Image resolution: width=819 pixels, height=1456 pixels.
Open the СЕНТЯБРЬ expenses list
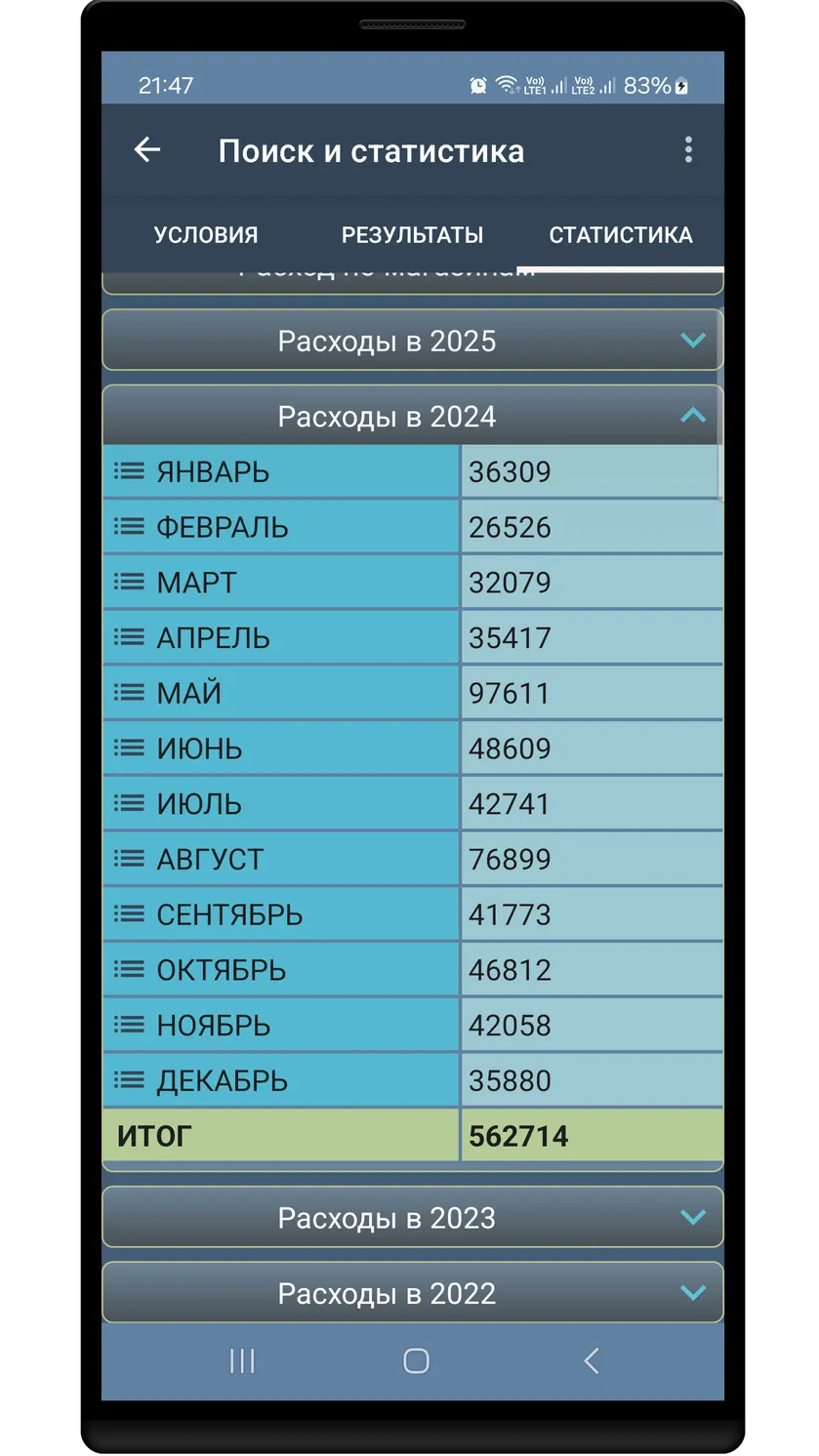(281, 914)
